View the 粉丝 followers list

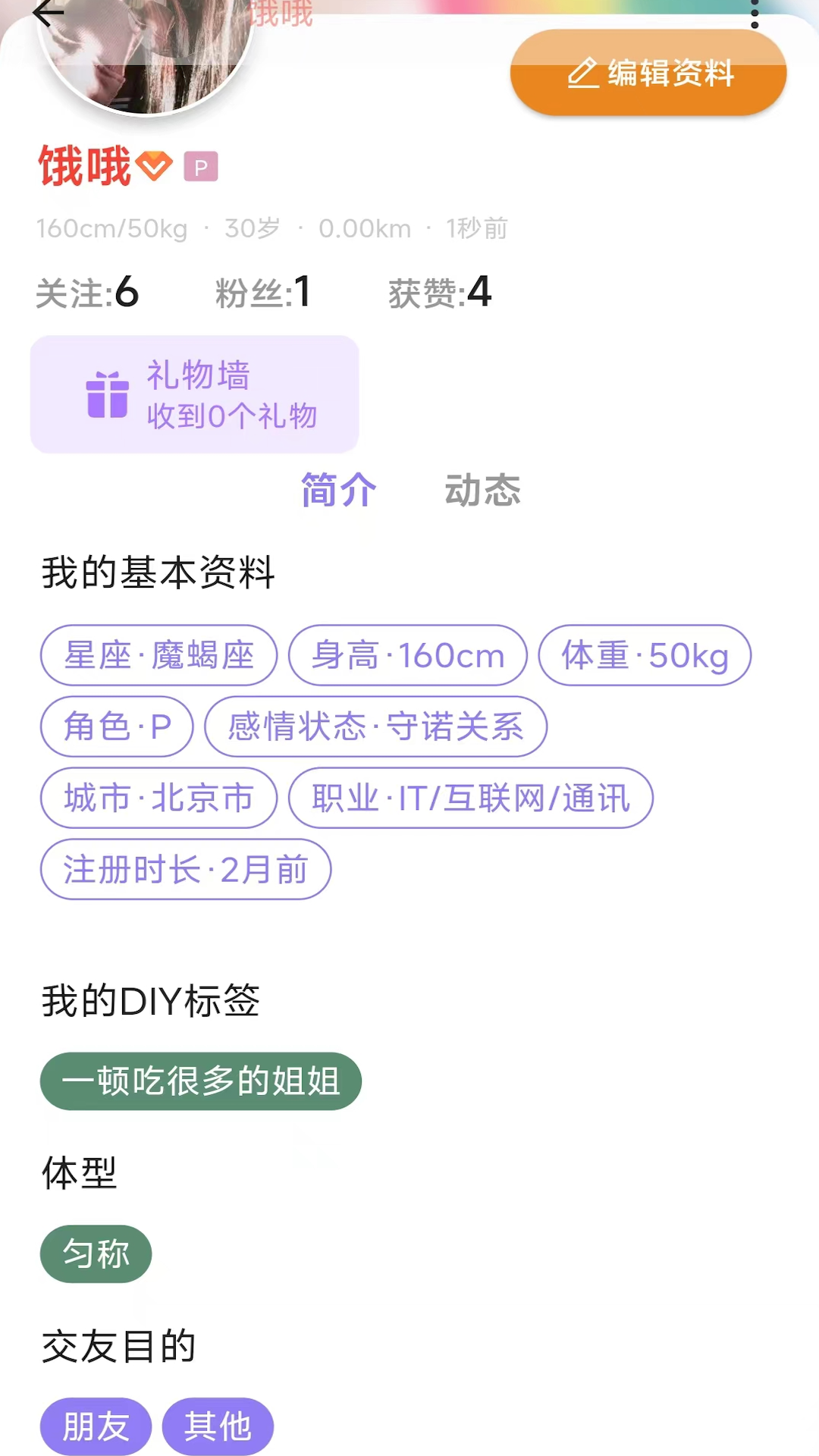click(262, 293)
